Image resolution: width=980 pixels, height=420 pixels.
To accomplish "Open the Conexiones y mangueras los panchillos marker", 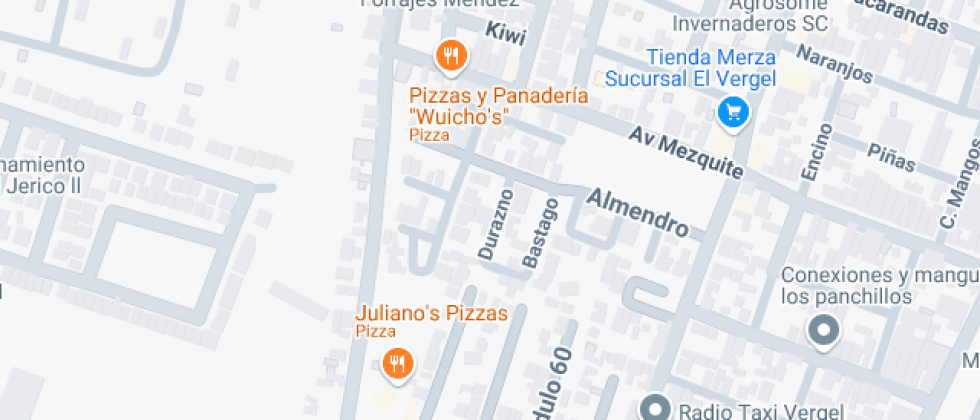I will click(x=824, y=330).
